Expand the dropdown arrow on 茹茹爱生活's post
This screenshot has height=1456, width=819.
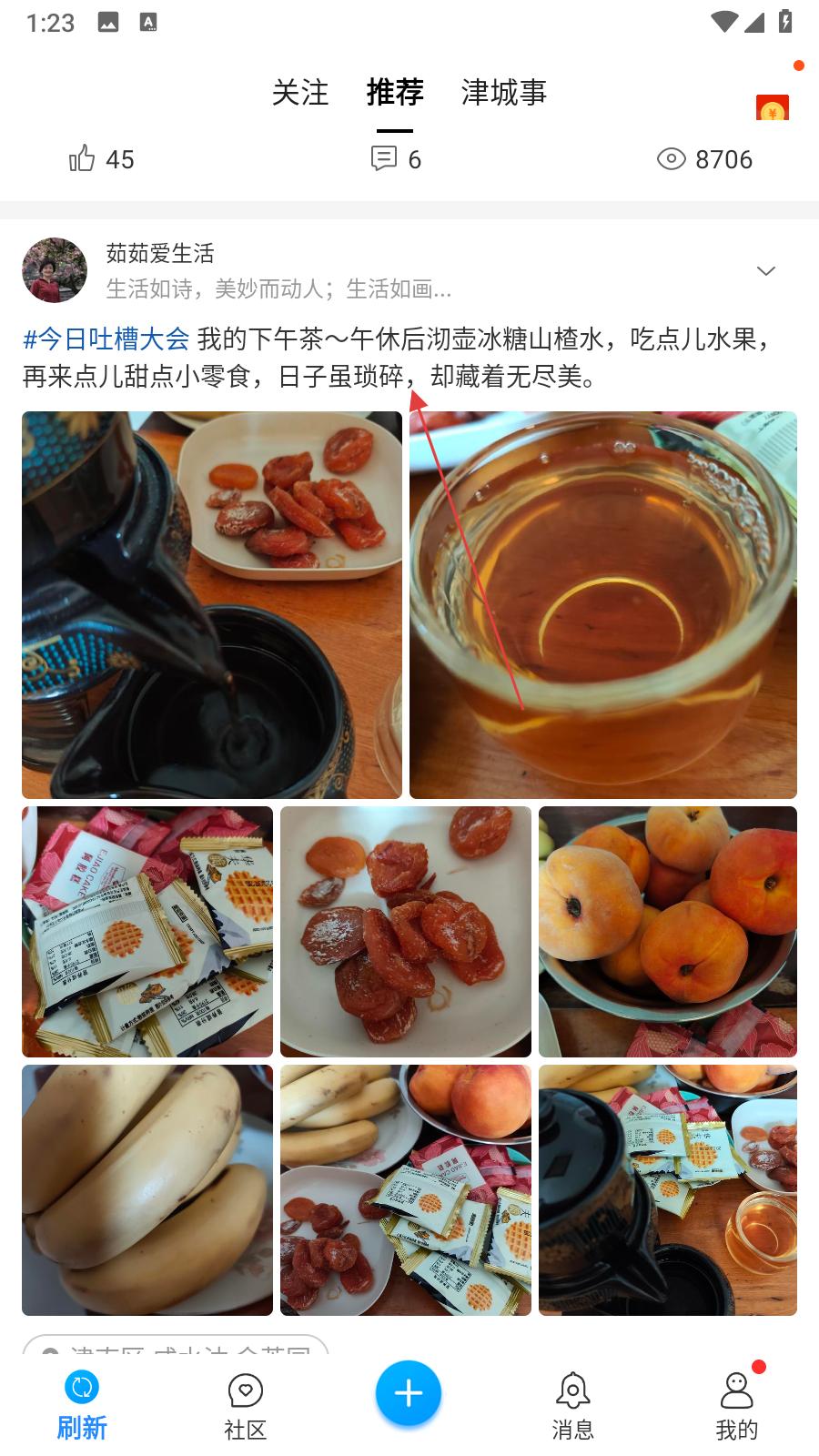(766, 271)
